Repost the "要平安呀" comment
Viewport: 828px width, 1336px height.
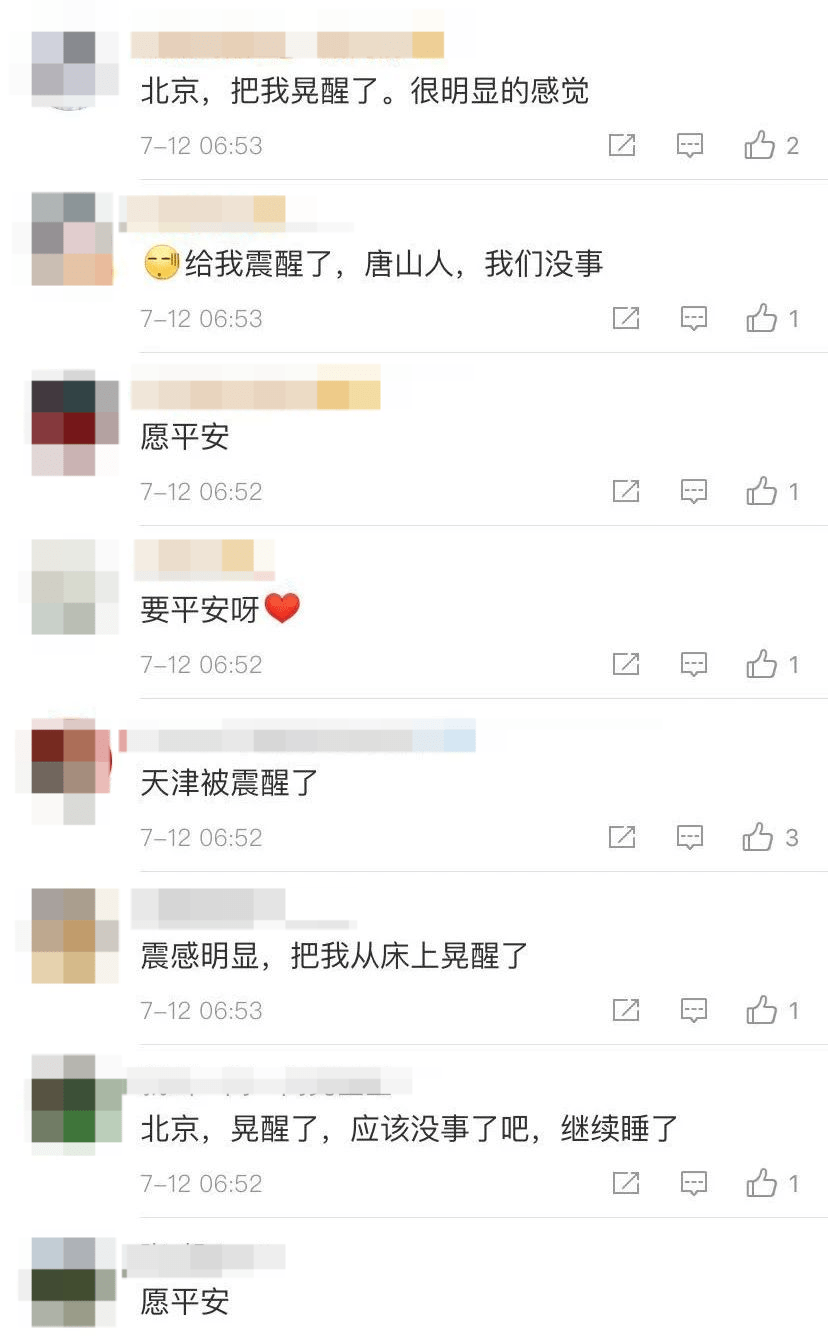point(625,665)
